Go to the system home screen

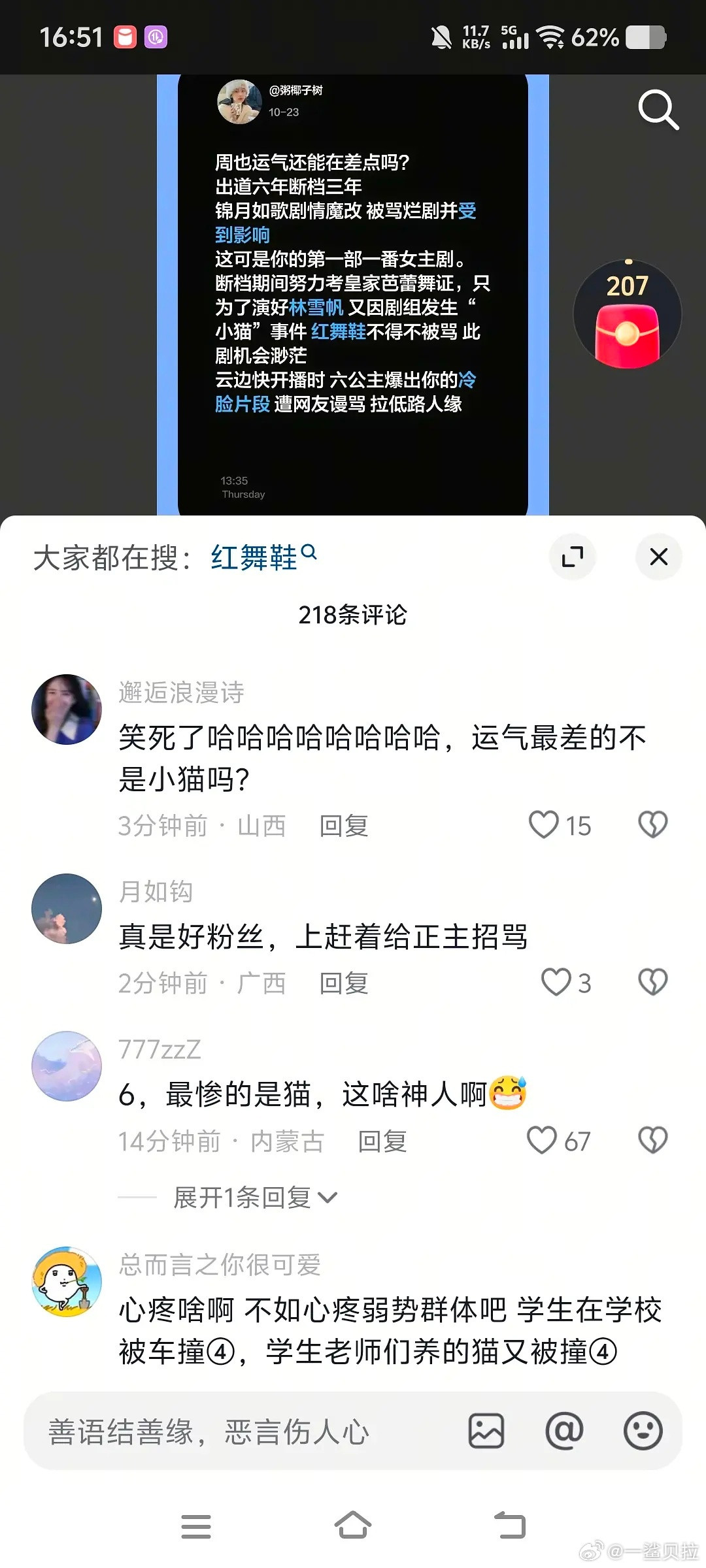(353, 1526)
